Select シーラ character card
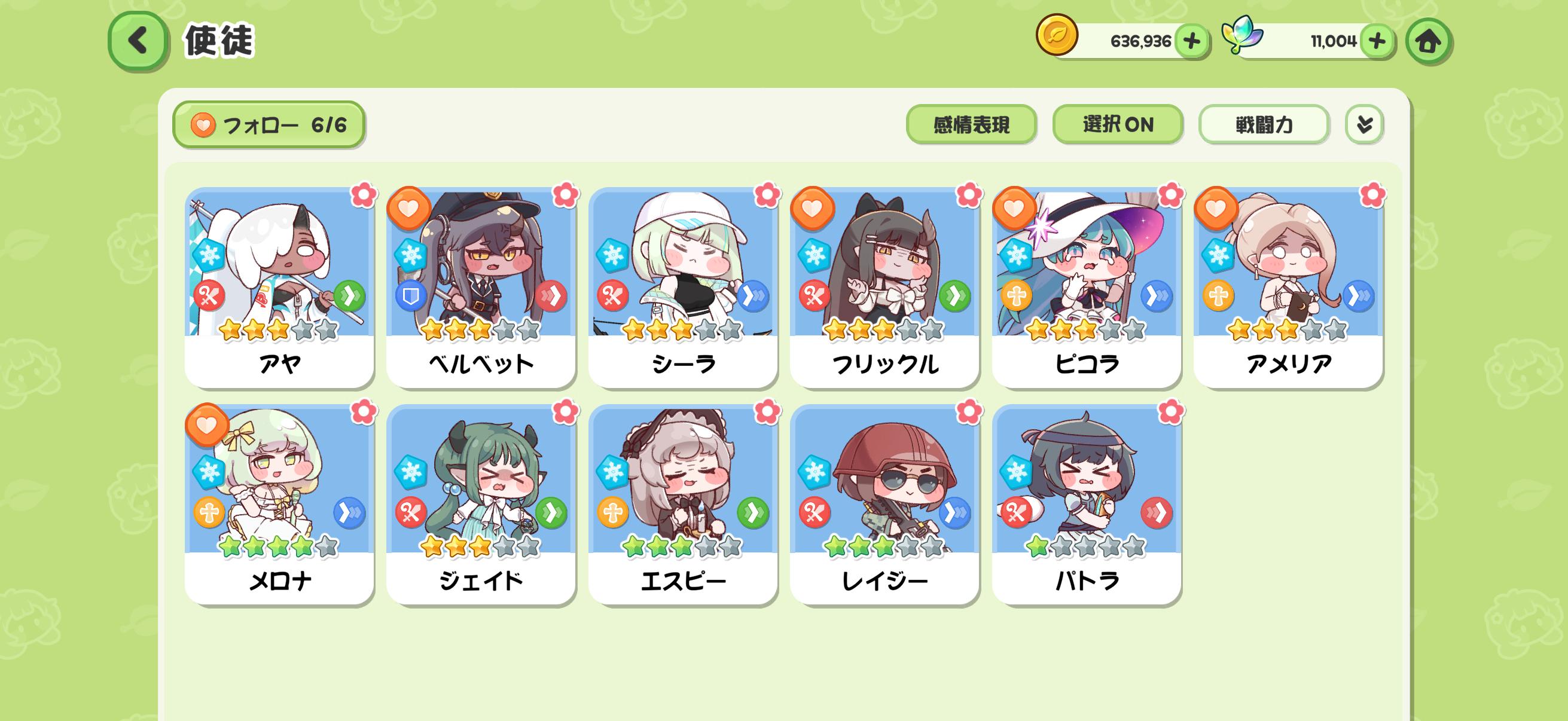 pyautogui.click(x=682, y=286)
